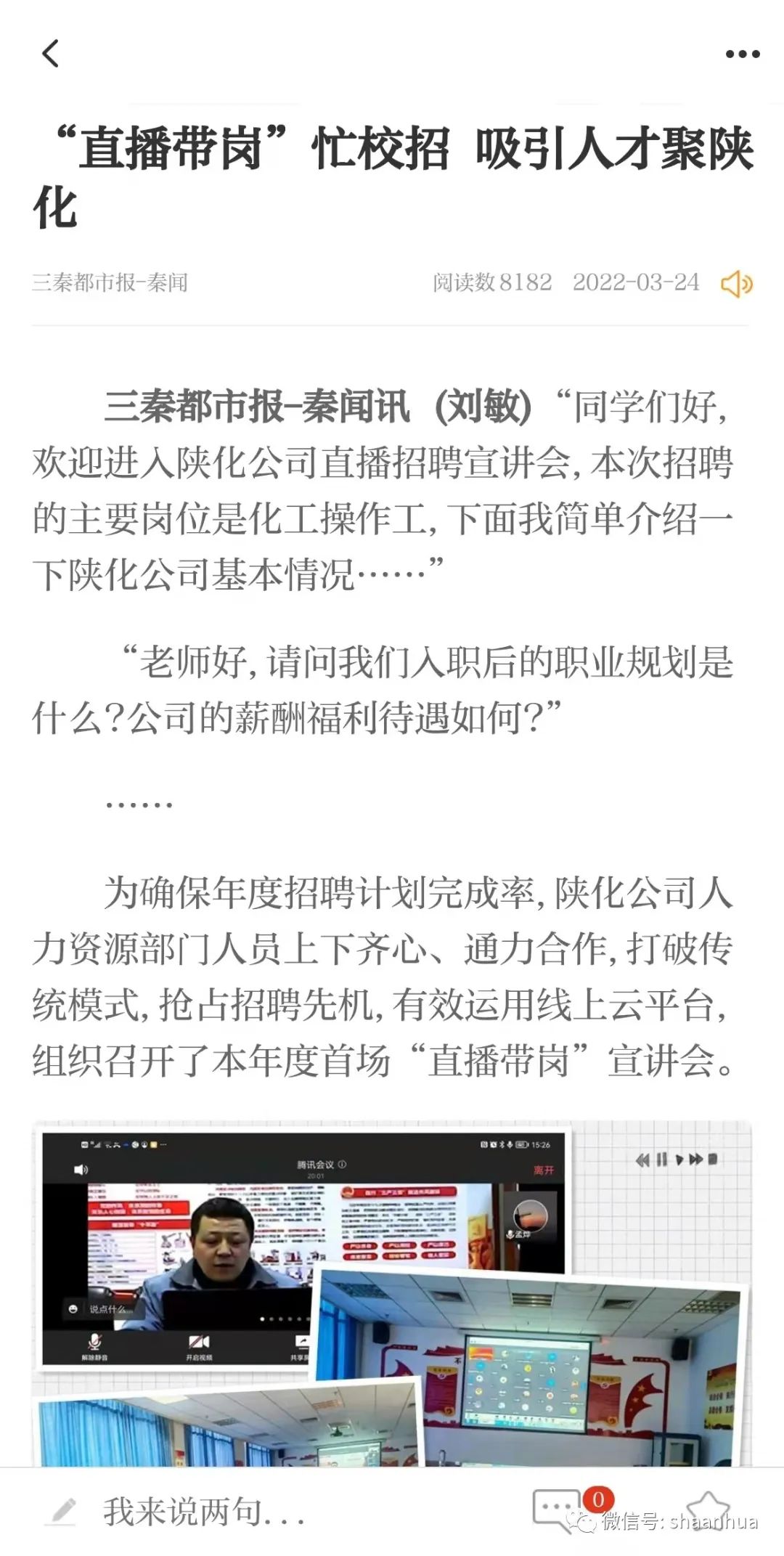Open the three-dot overflow menu
The image size is (784, 1556).
coord(742,54)
